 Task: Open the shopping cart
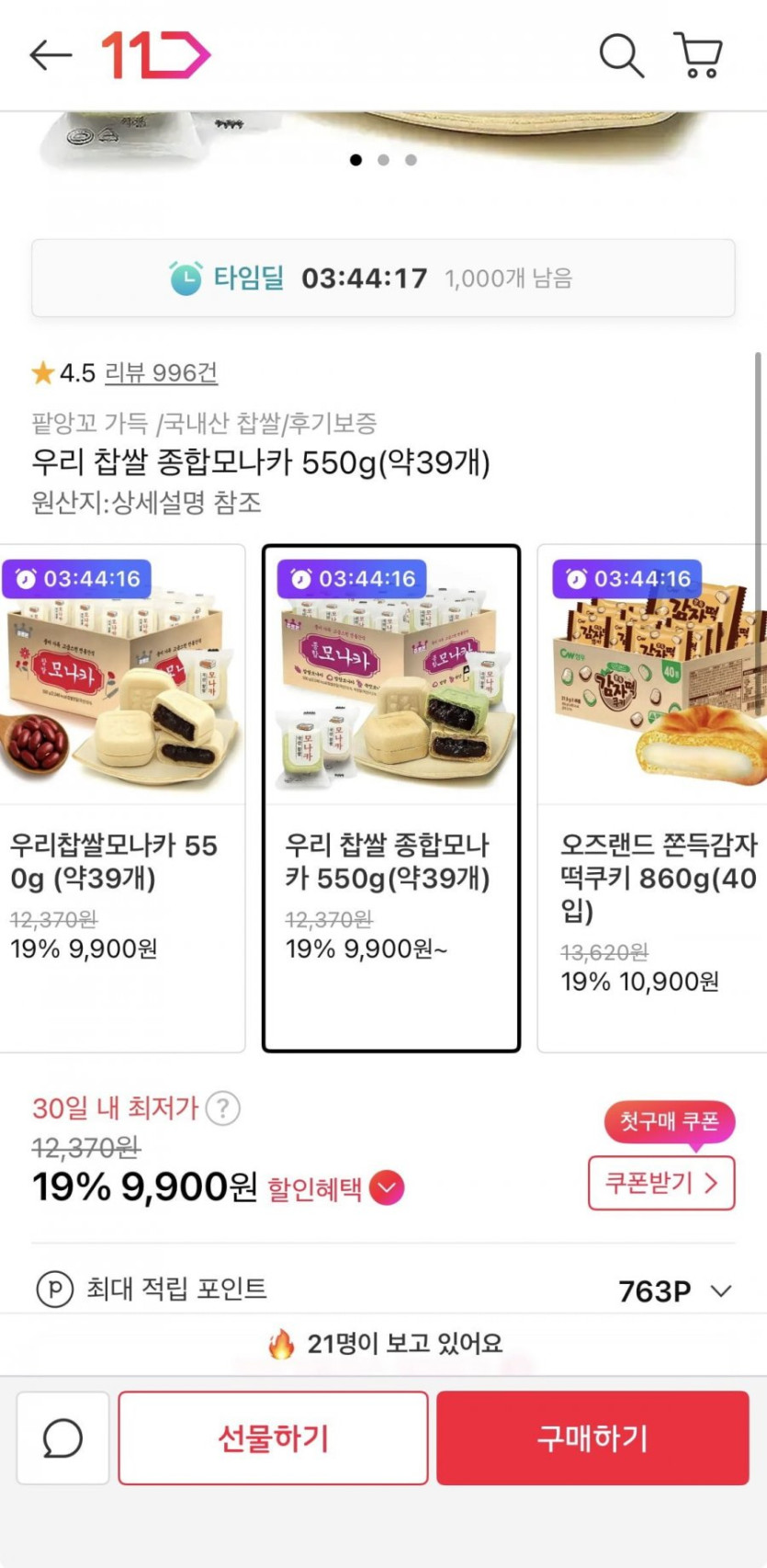(698, 55)
